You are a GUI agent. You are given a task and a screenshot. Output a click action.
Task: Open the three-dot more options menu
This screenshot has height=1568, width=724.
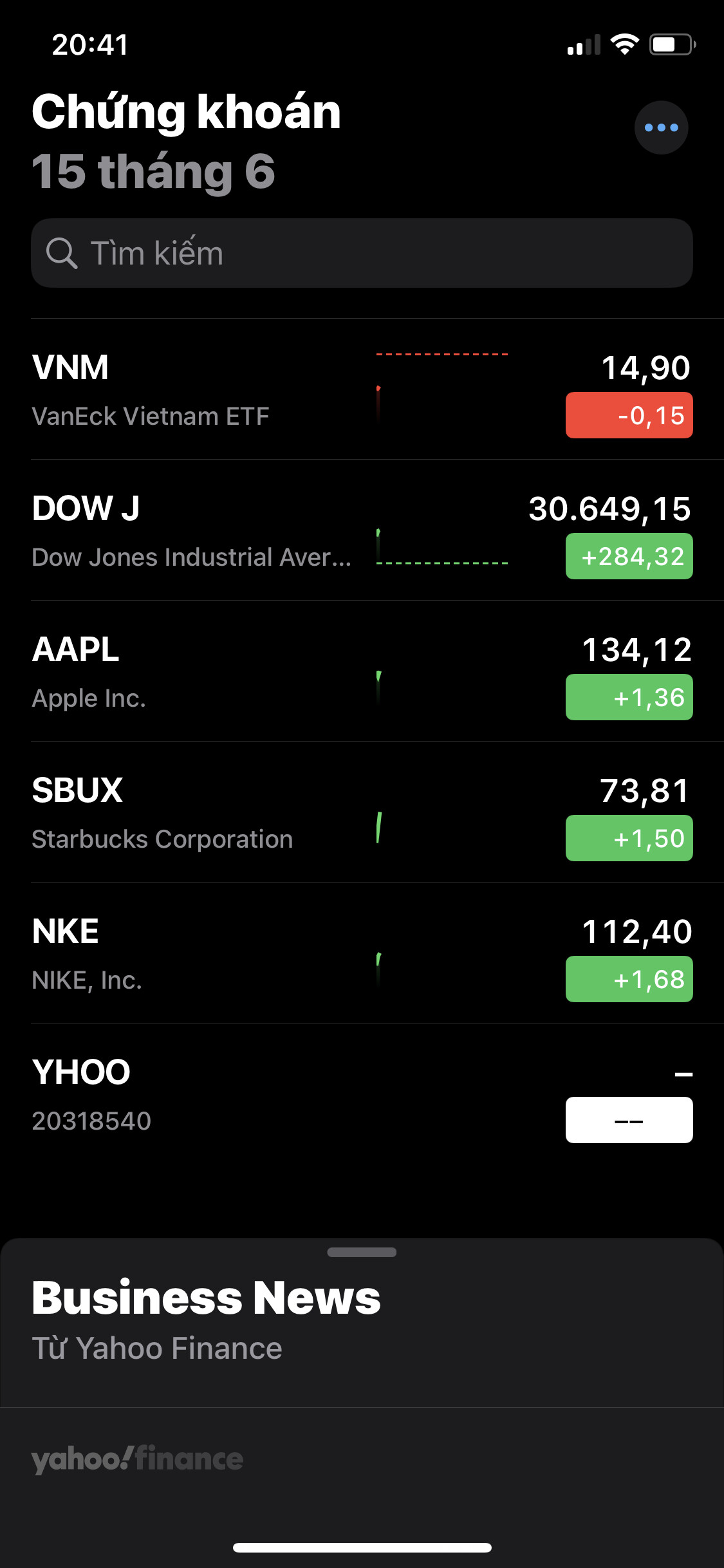coord(661,127)
